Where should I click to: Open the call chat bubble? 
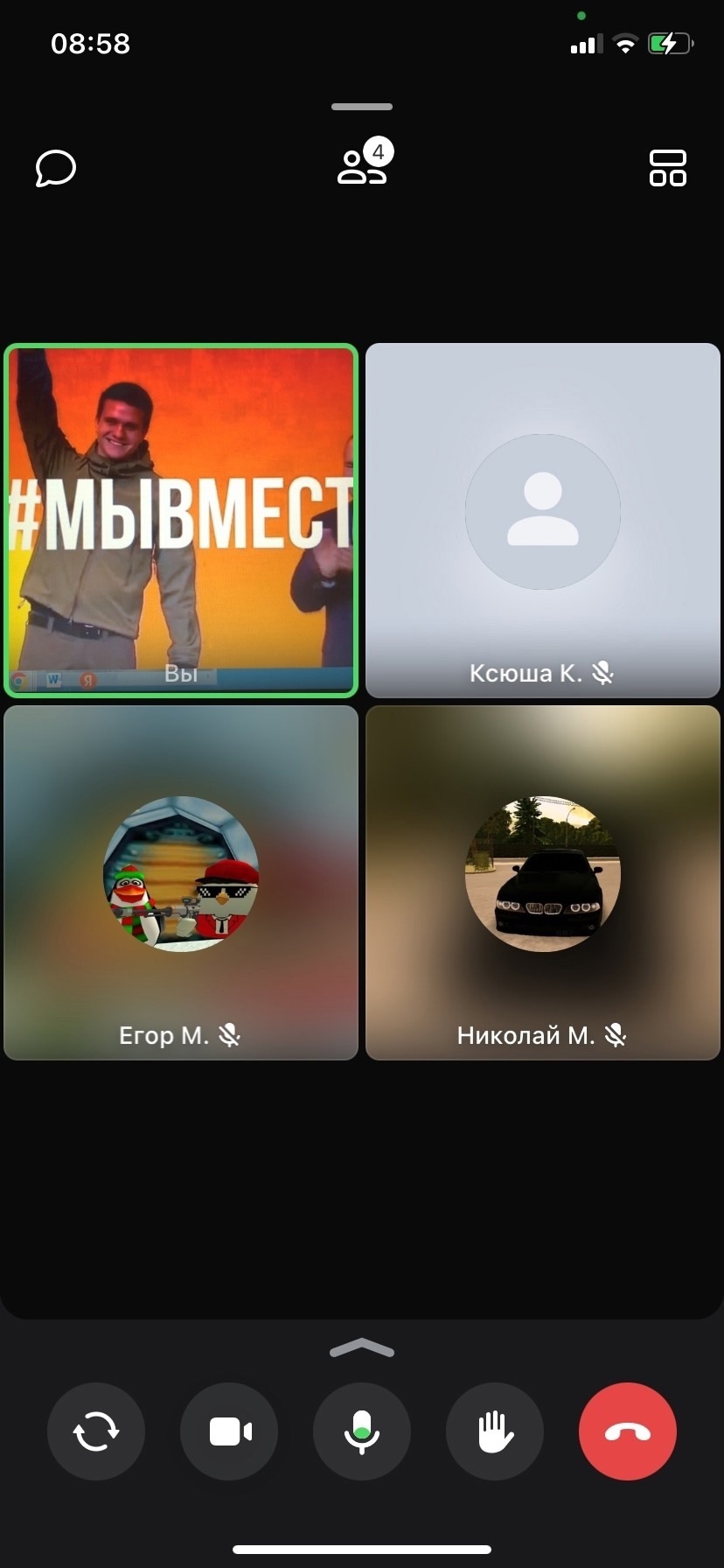click(x=56, y=168)
